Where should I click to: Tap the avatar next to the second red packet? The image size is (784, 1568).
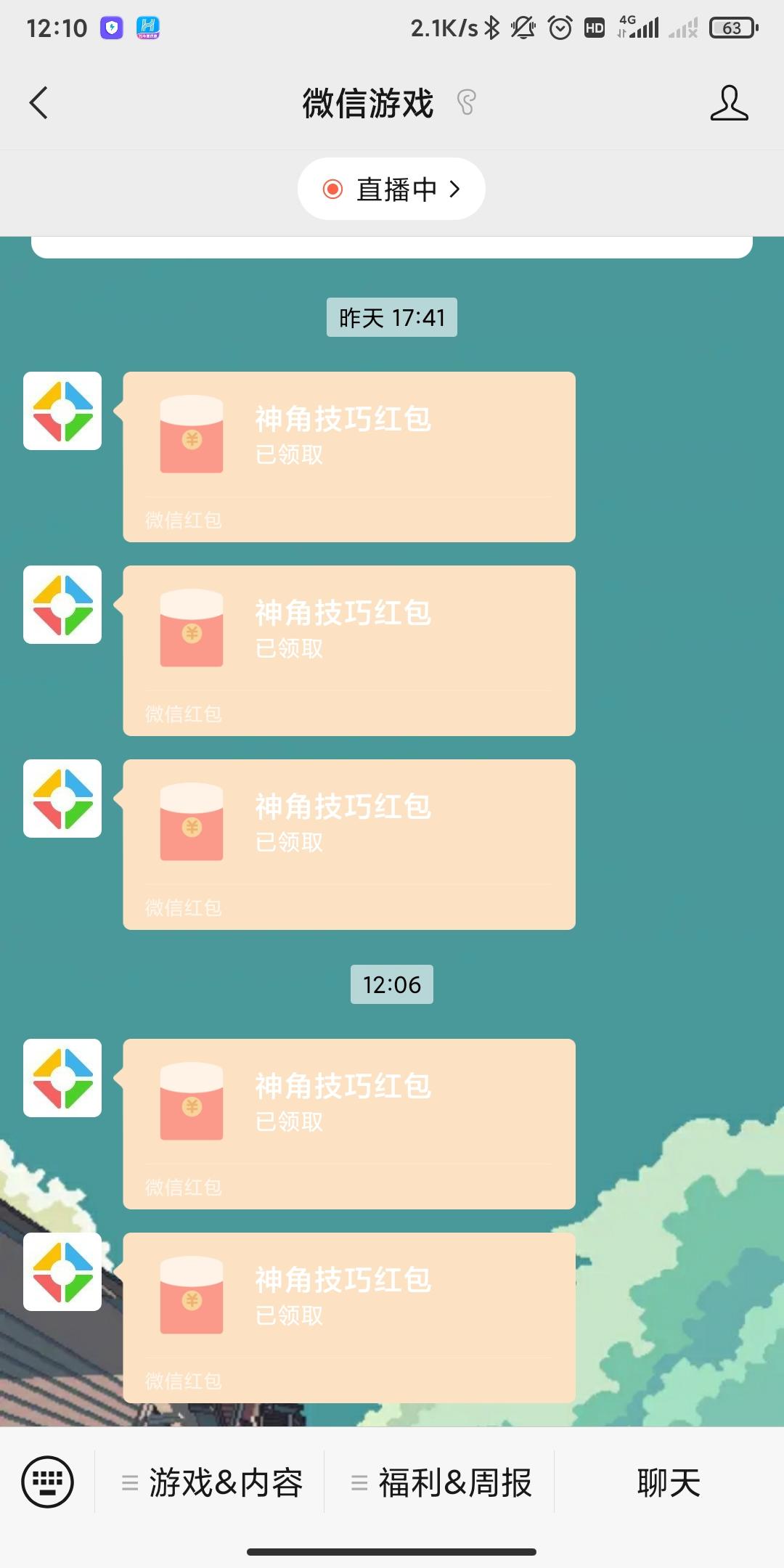[62, 606]
